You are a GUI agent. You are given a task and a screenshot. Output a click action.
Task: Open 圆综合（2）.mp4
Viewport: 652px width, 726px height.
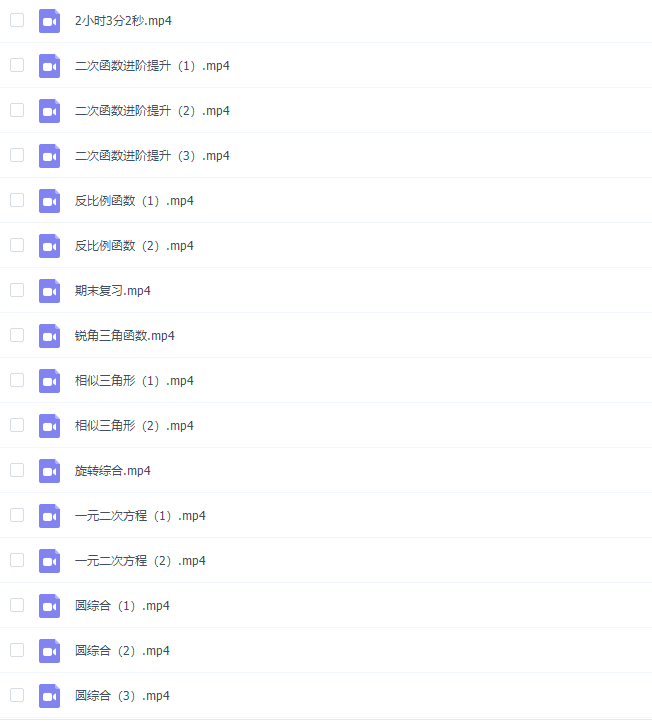(x=122, y=650)
